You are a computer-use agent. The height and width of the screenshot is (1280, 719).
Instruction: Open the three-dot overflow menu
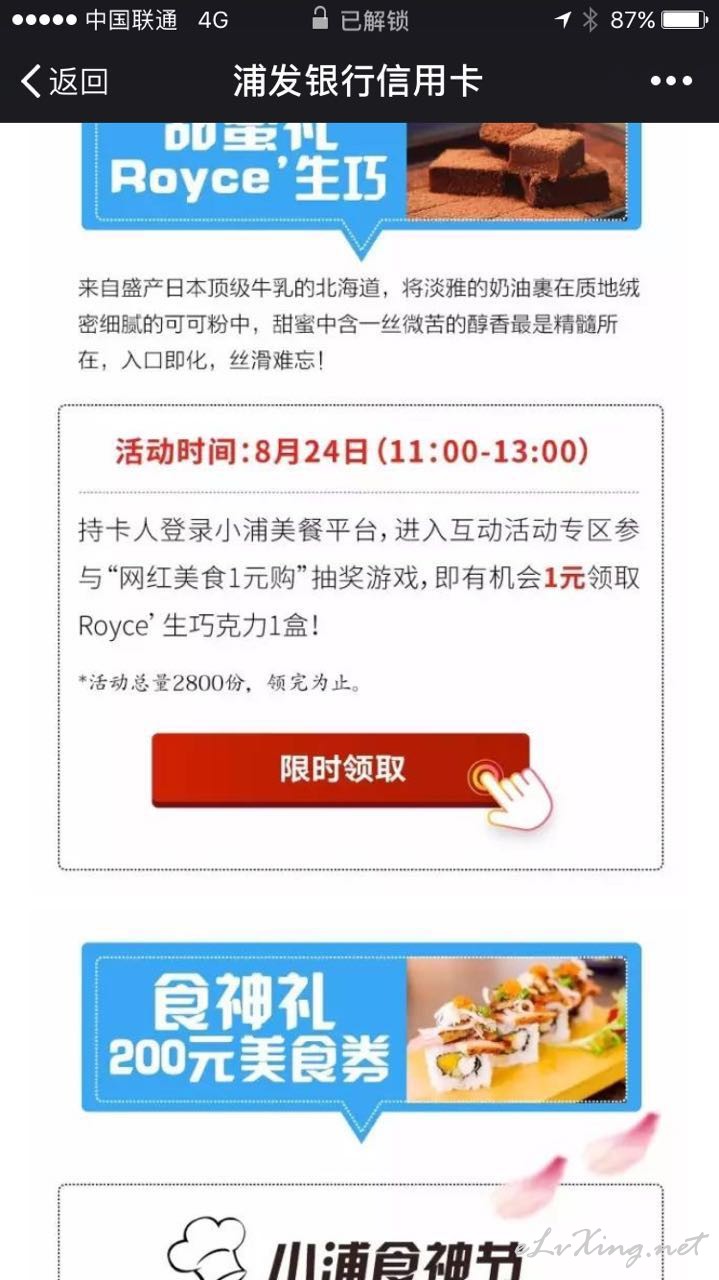pyautogui.click(x=671, y=82)
